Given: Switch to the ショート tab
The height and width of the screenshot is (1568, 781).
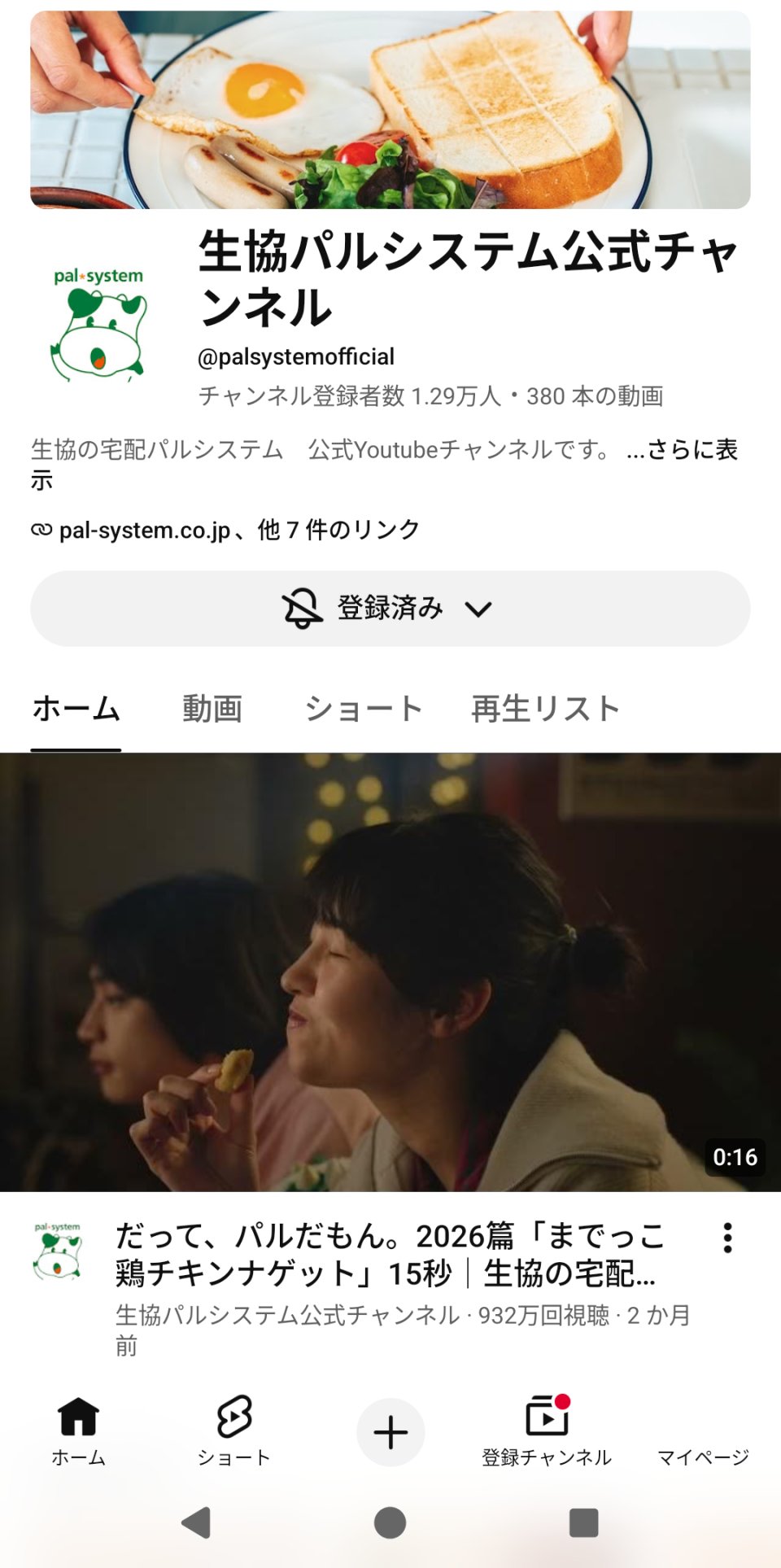Looking at the screenshot, I should 364,709.
